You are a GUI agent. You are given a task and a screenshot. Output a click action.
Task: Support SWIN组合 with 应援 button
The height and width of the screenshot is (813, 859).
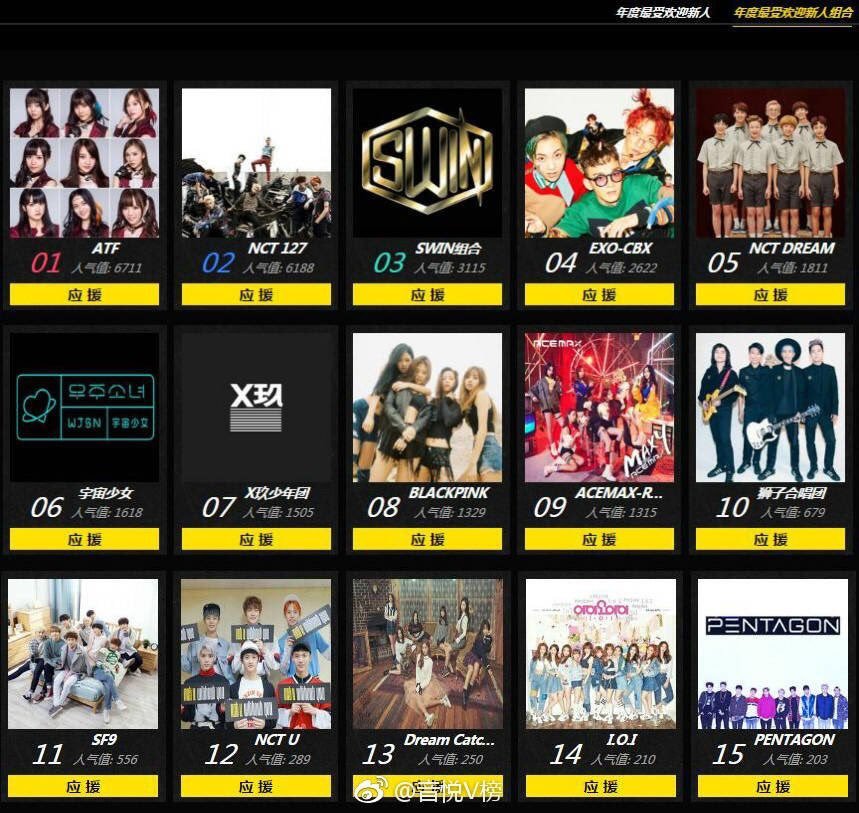pos(428,295)
